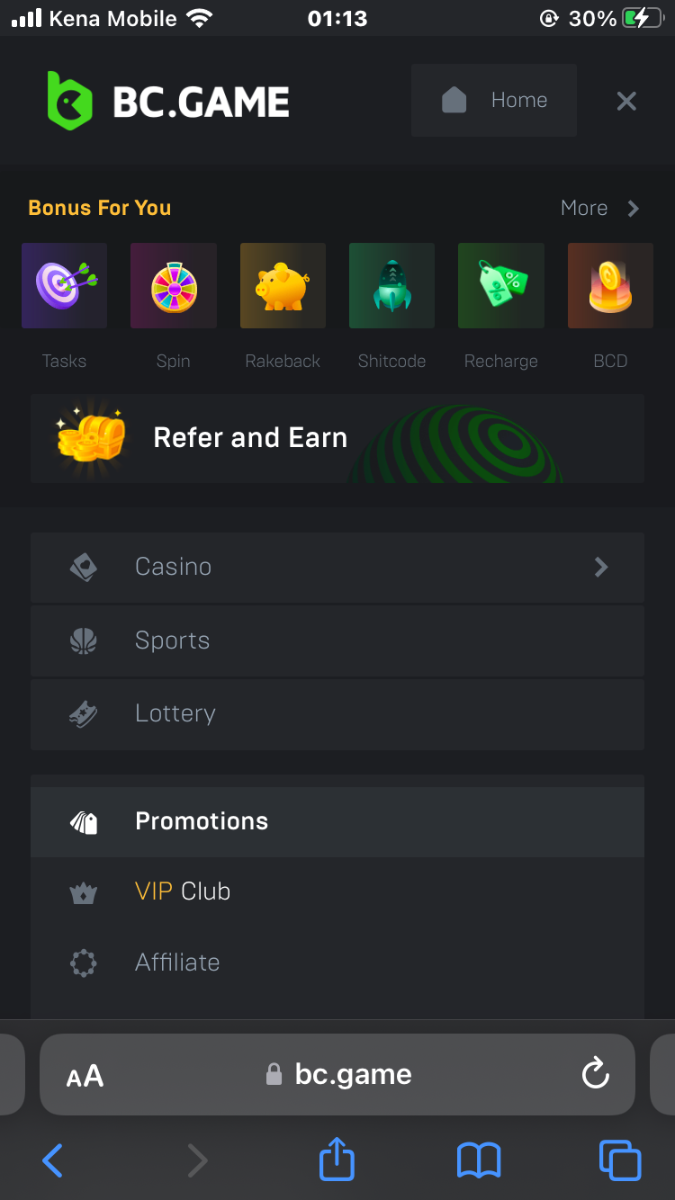Expand the Casino menu
675x1200 pixels.
337,567
